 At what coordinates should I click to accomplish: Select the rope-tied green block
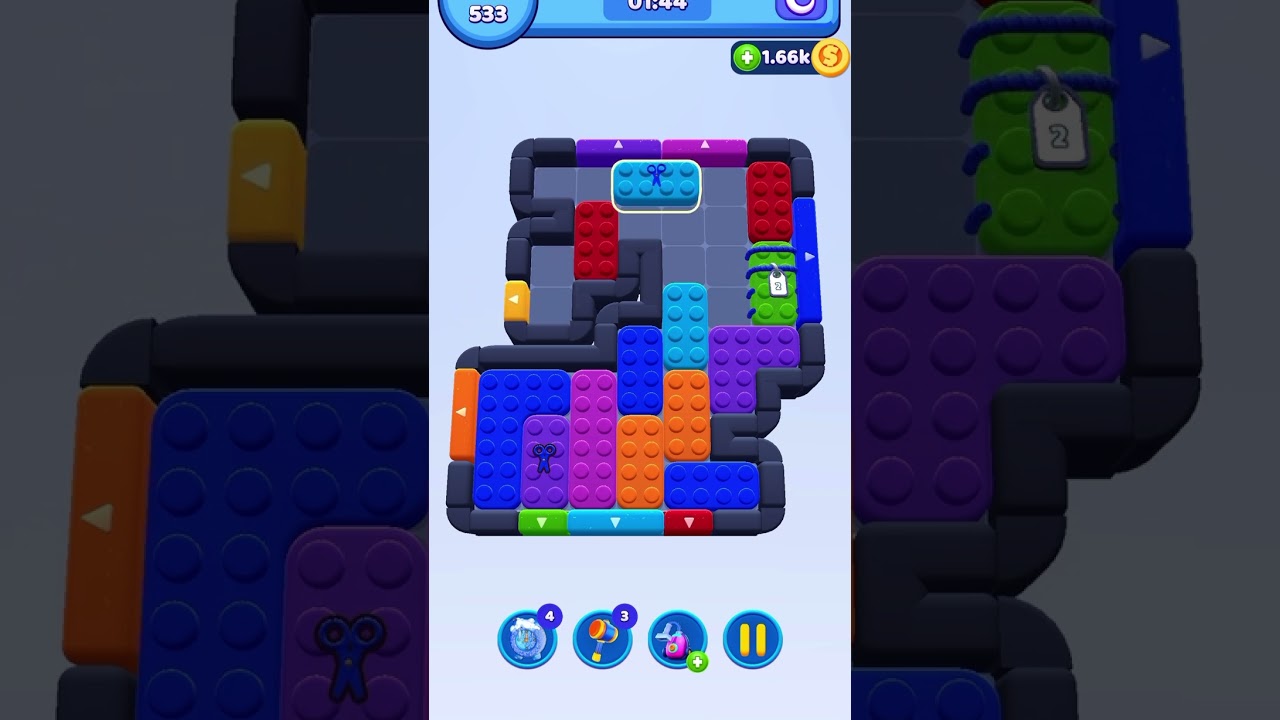pos(773,285)
